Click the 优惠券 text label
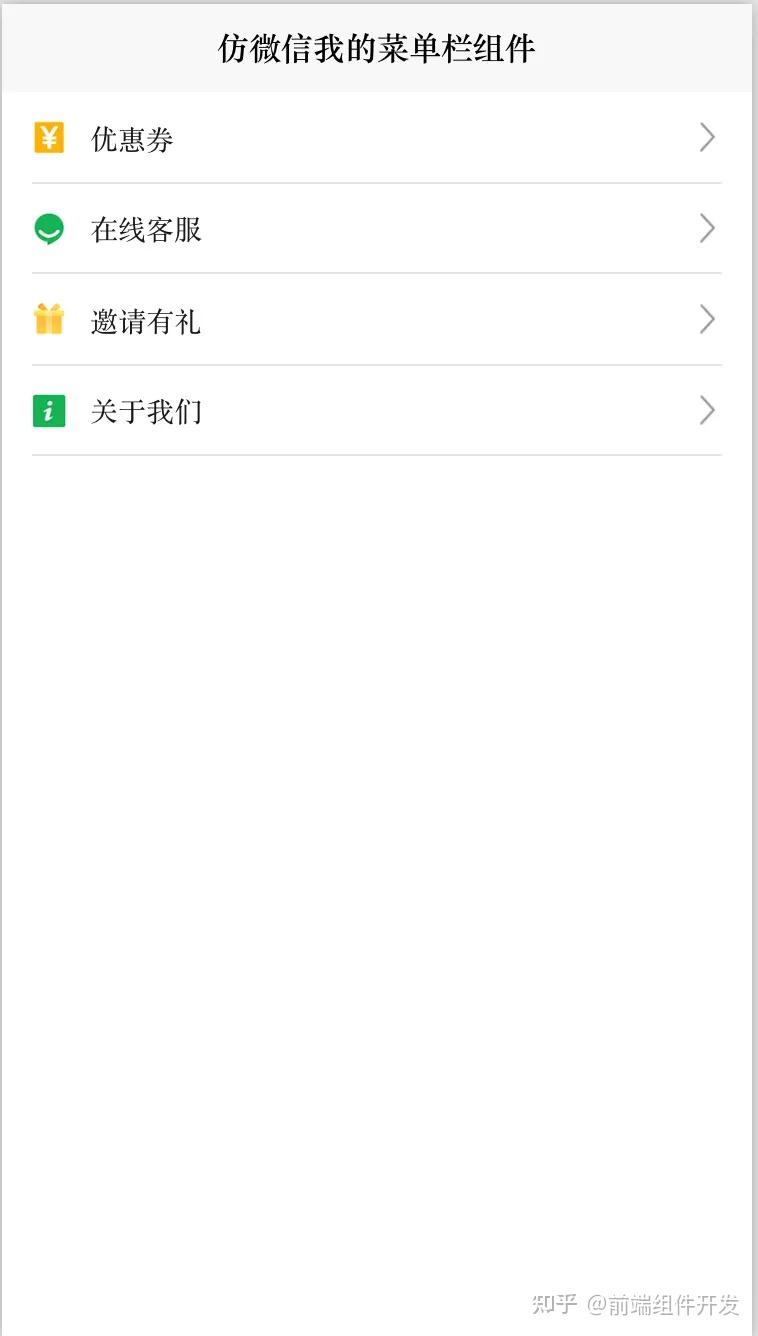 pyautogui.click(x=132, y=139)
